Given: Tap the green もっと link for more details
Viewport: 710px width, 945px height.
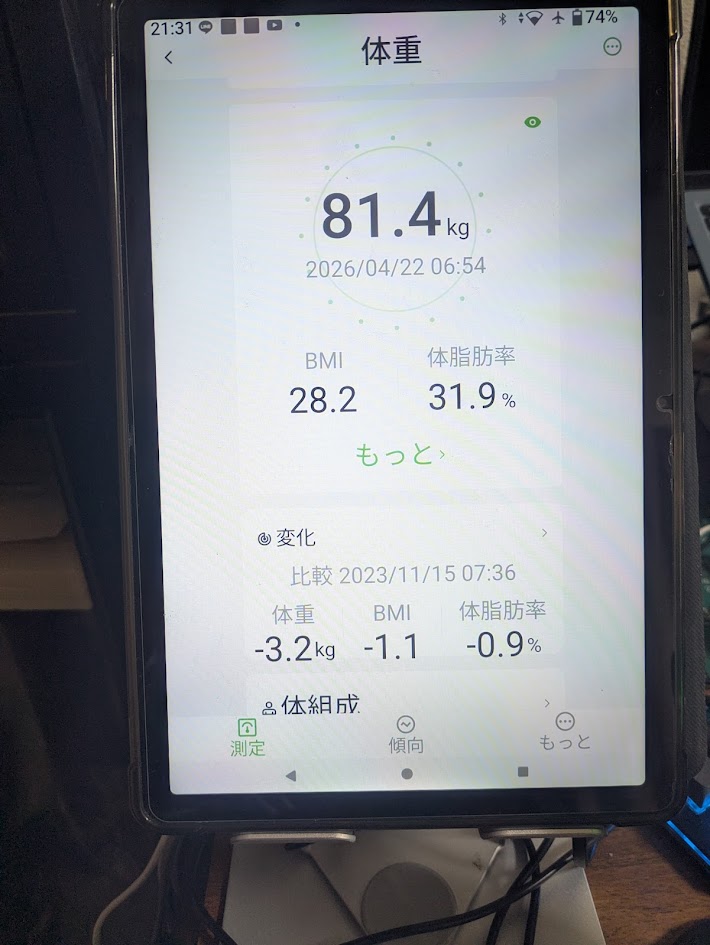Looking at the screenshot, I should [x=398, y=454].
